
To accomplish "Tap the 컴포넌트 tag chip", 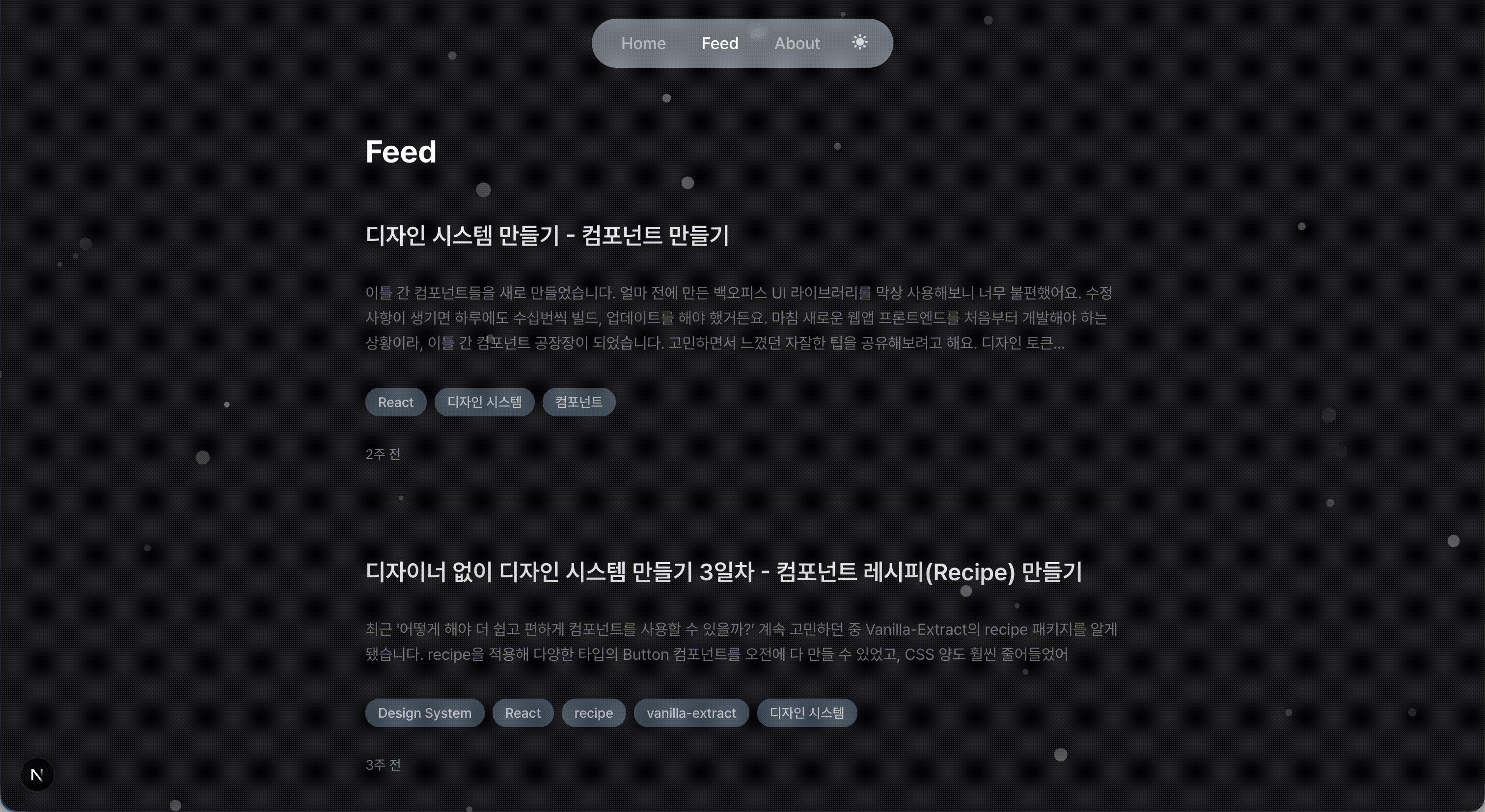I will click(x=579, y=402).
